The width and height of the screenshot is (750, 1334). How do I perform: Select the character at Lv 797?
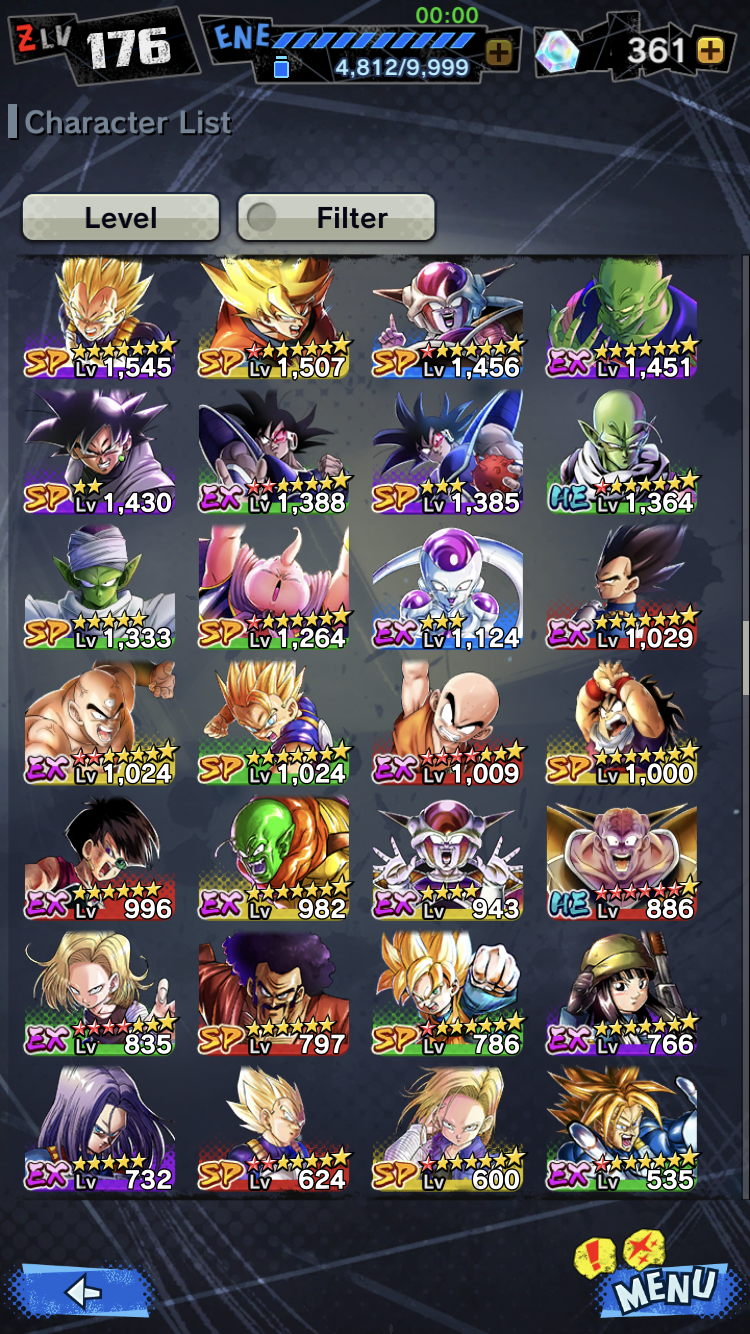[x=274, y=995]
